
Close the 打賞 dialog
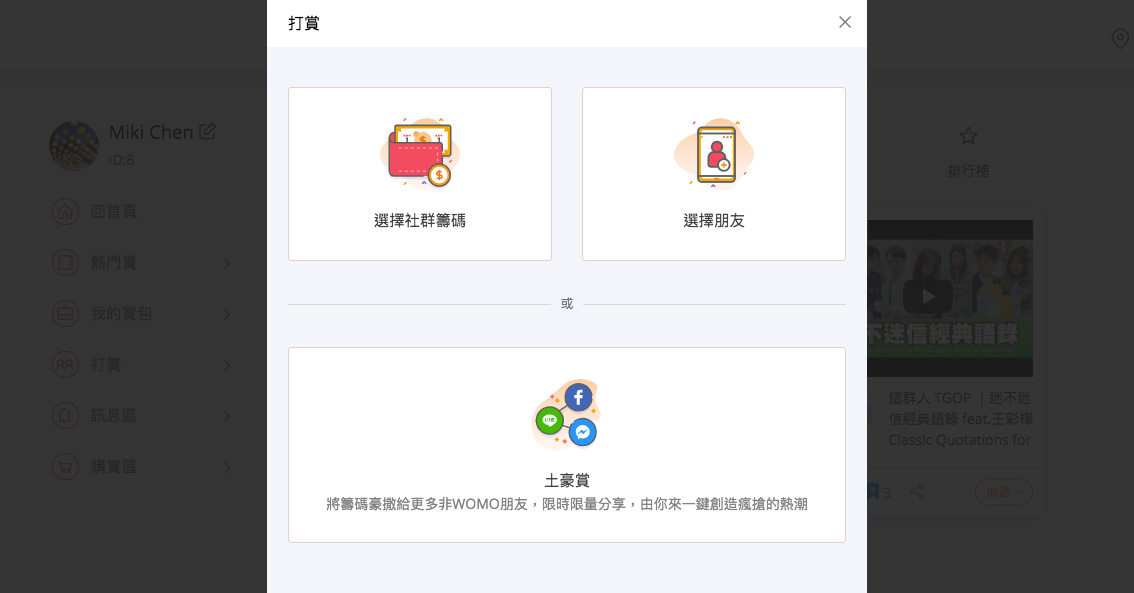coord(845,22)
